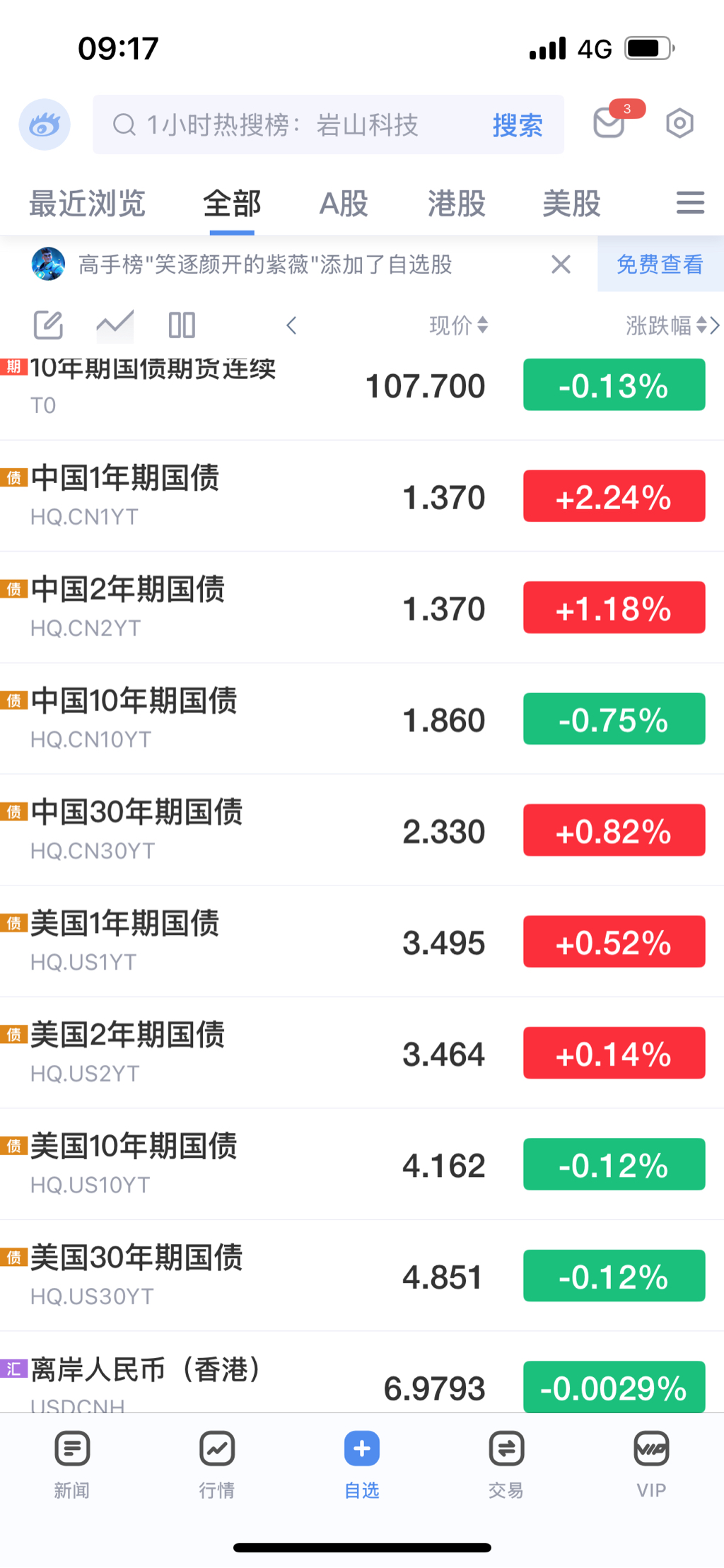Tap 免费查看 on the banner
This screenshot has height=1568, width=724.
(660, 265)
